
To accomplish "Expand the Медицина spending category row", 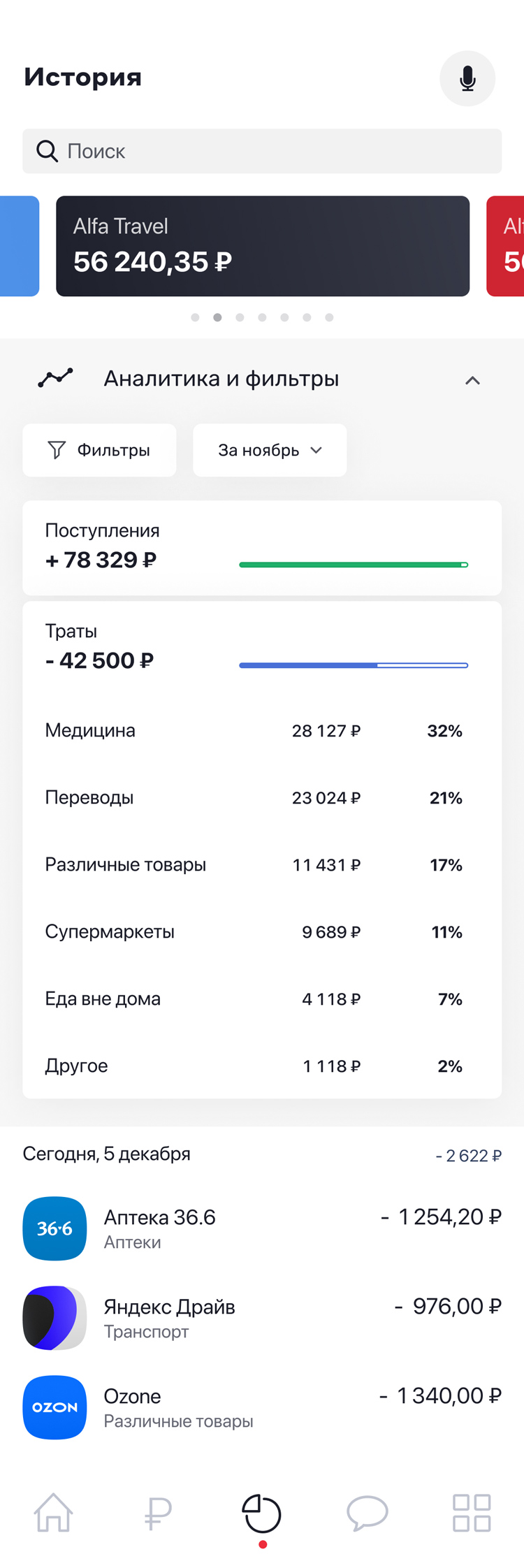I will point(262,730).
